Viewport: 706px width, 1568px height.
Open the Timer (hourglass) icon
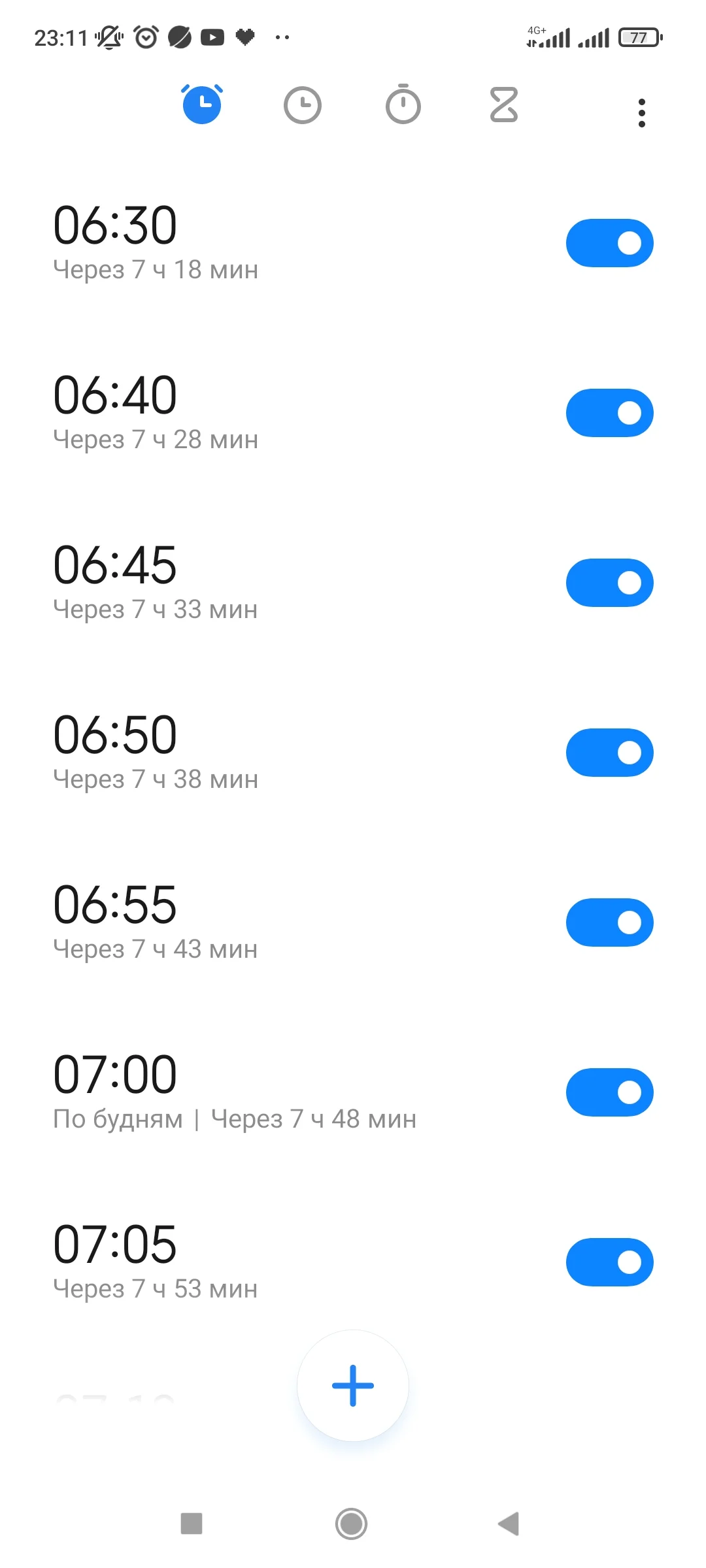pyautogui.click(x=503, y=105)
